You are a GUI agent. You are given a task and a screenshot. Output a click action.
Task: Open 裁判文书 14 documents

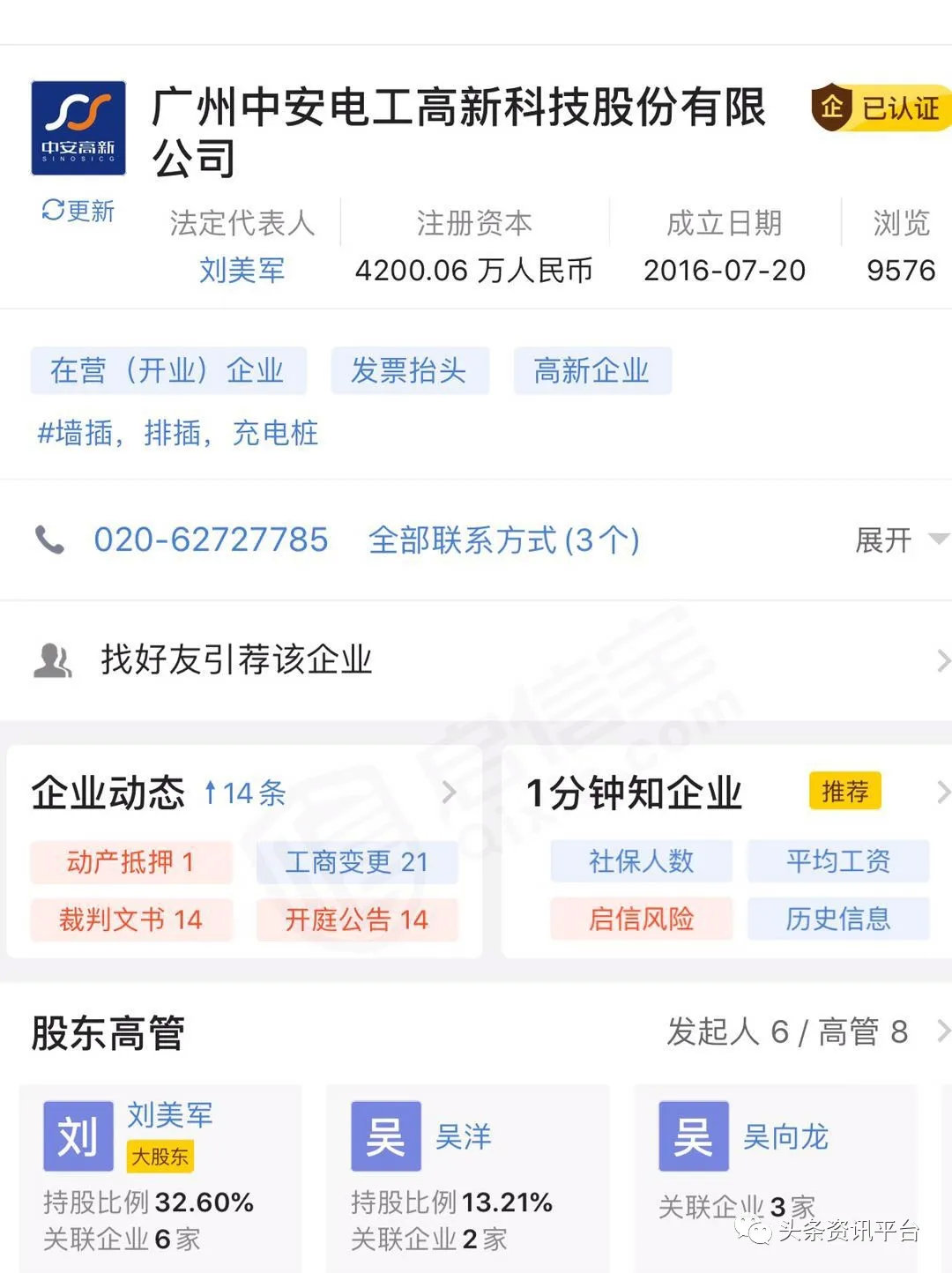pos(130,919)
